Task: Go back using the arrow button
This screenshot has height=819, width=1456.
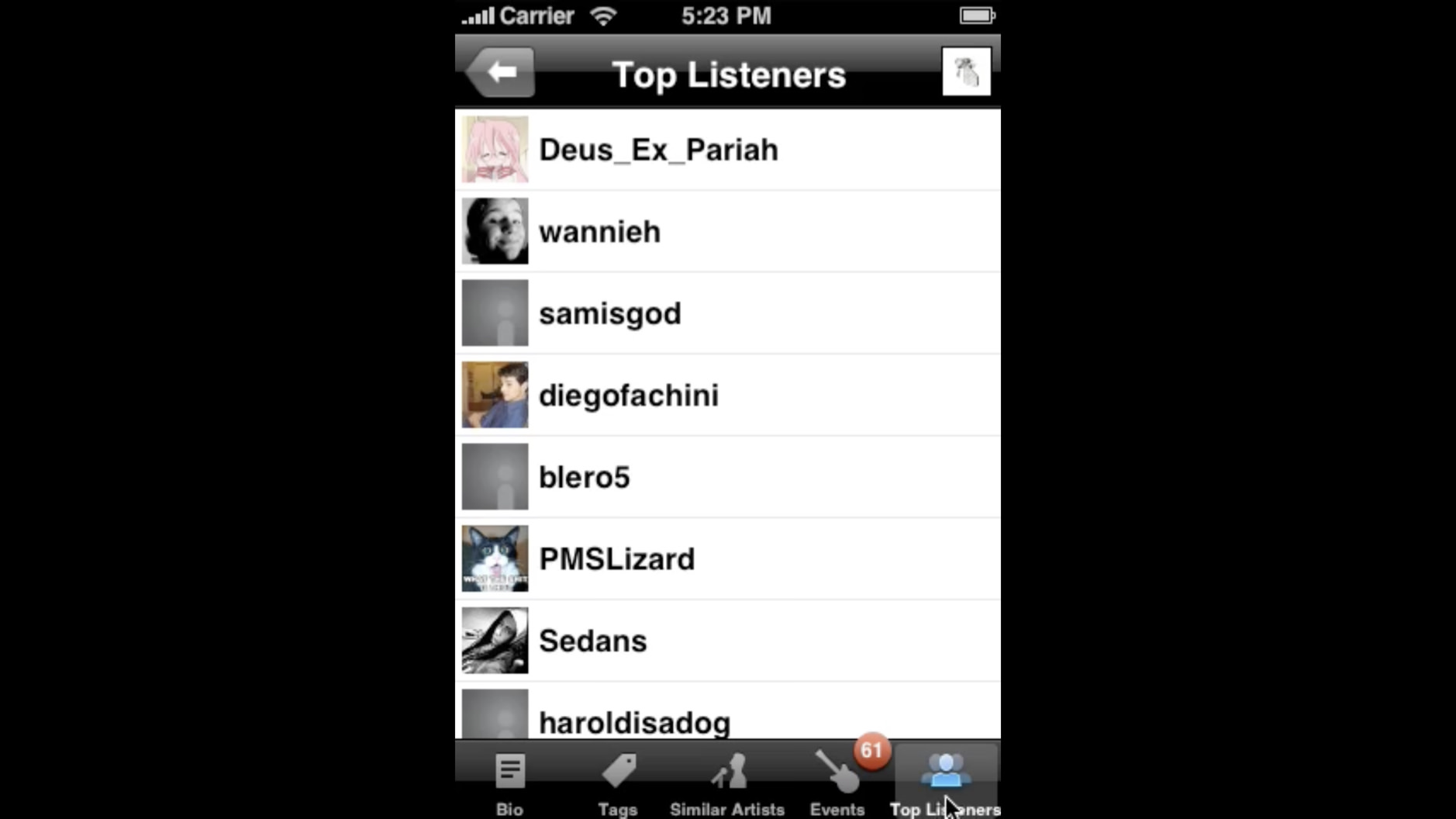Action: [x=501, y=73]
